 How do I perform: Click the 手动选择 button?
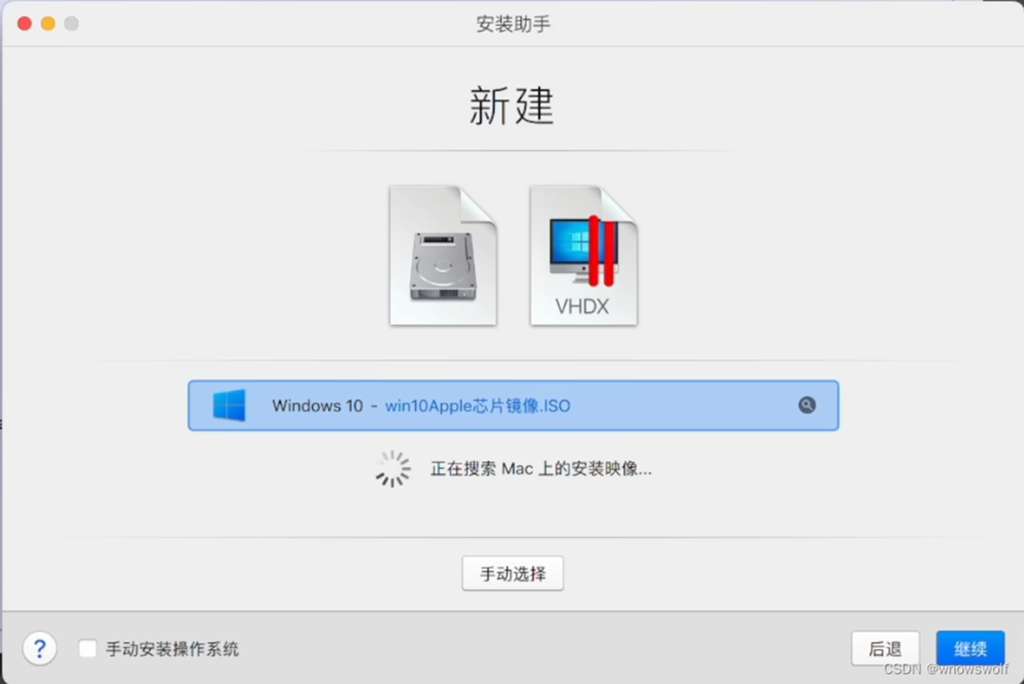[x=513, y=574]
